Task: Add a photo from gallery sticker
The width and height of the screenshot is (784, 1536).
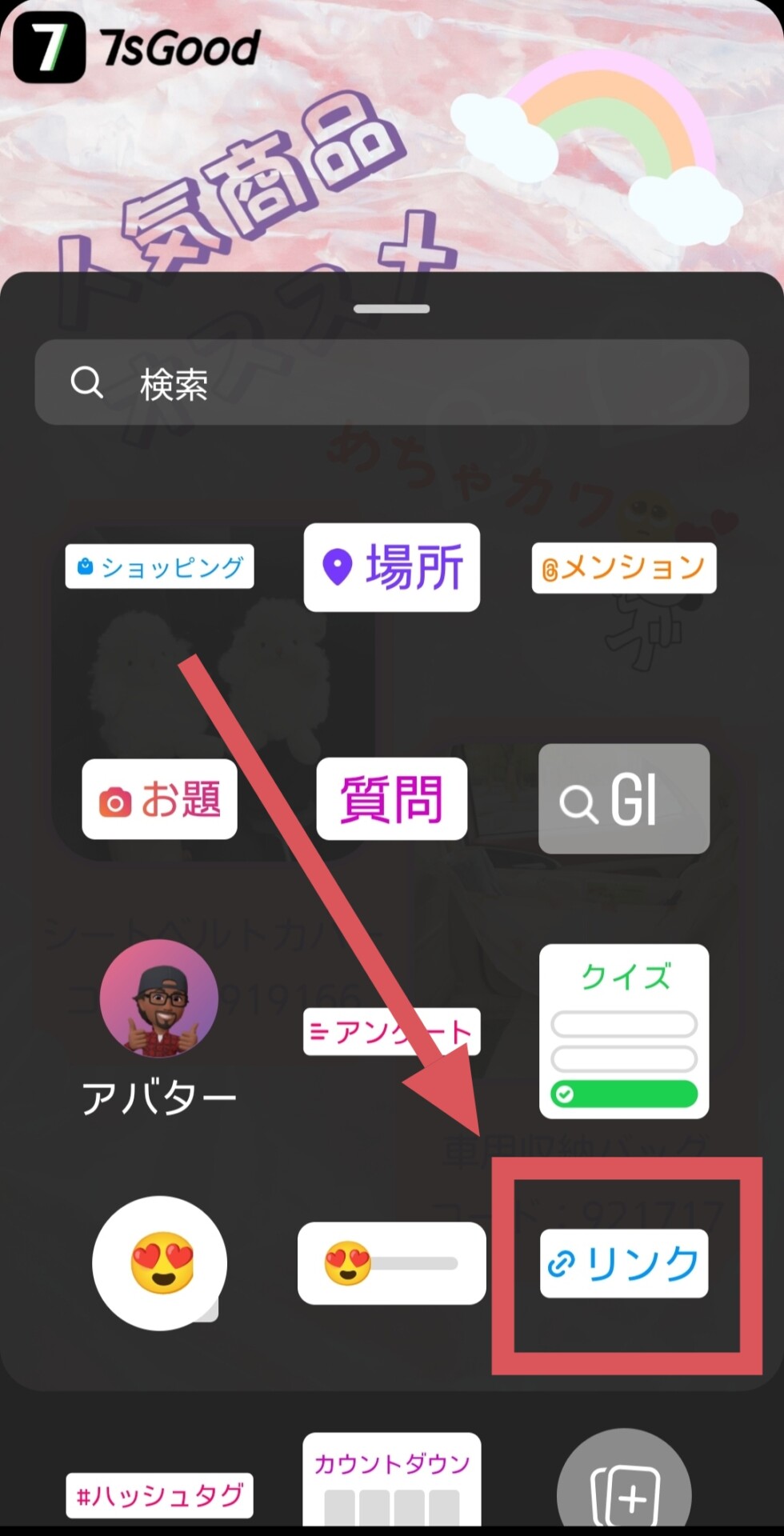Action: click(623, 1490)
